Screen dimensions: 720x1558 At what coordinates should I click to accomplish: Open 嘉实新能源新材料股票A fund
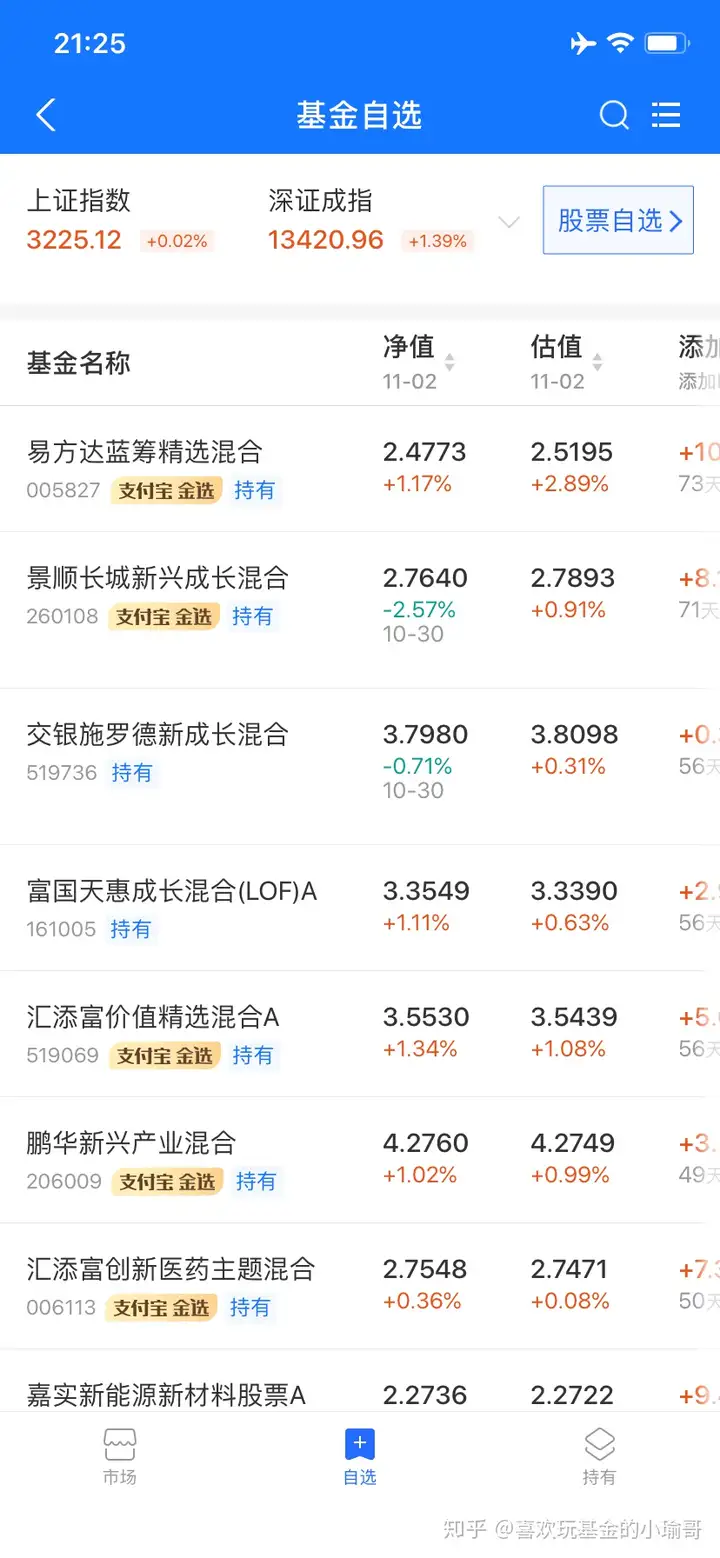click(x=360, y=1381)
